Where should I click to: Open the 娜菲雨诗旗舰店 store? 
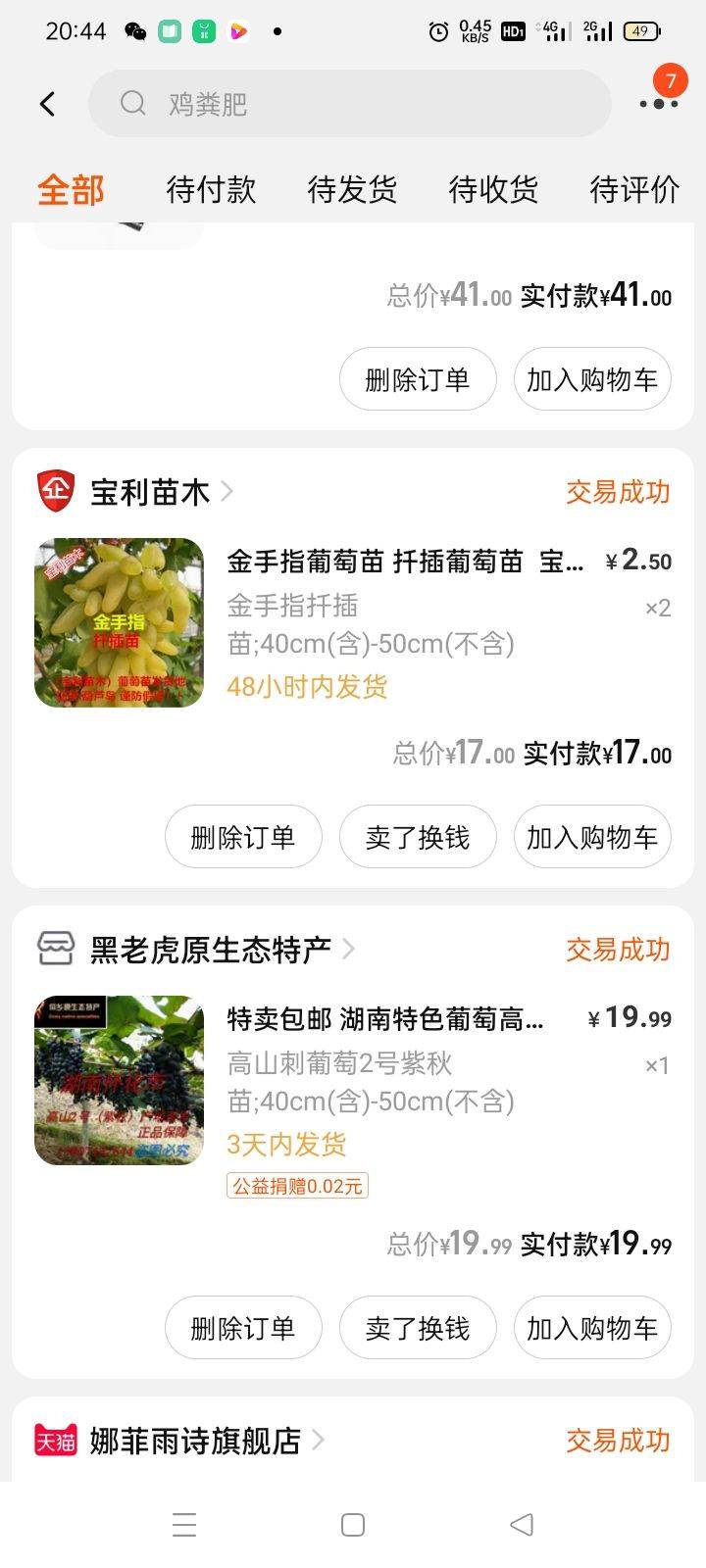pos(194,1440)
